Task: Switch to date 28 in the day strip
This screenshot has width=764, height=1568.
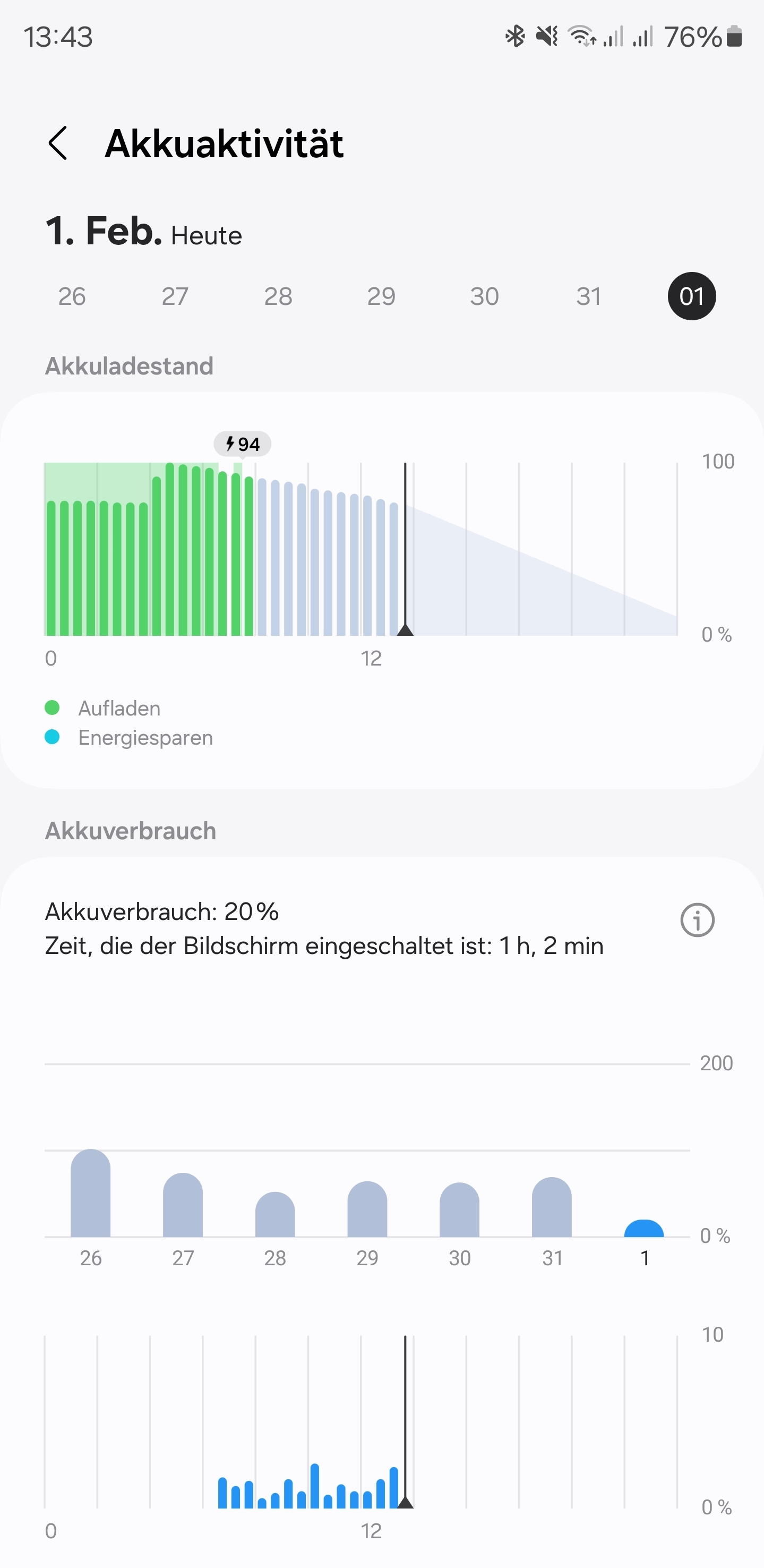Action: point(278,296)
